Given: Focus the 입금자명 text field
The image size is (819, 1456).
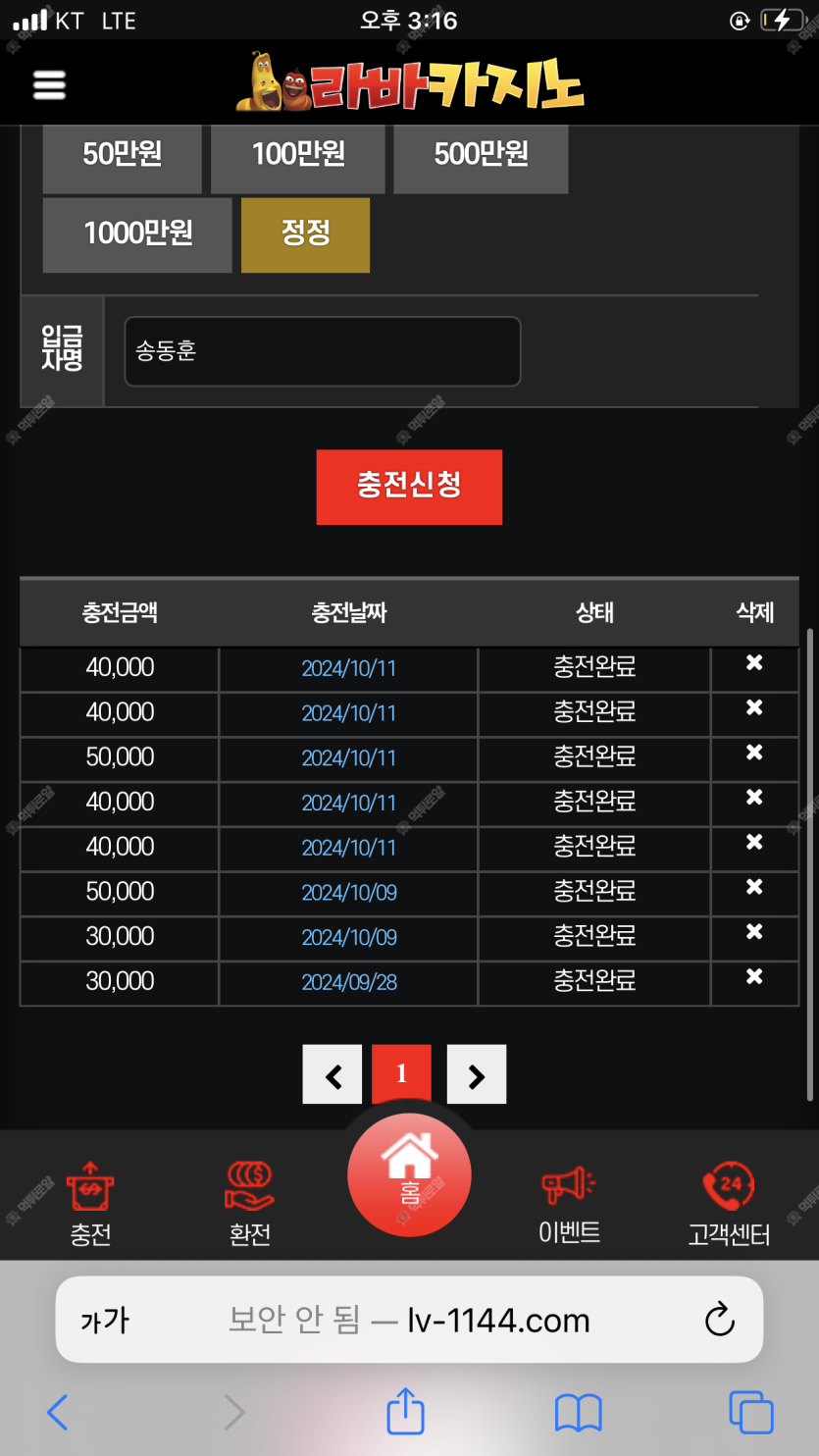Looking at the screenshot, I should 322,351.
